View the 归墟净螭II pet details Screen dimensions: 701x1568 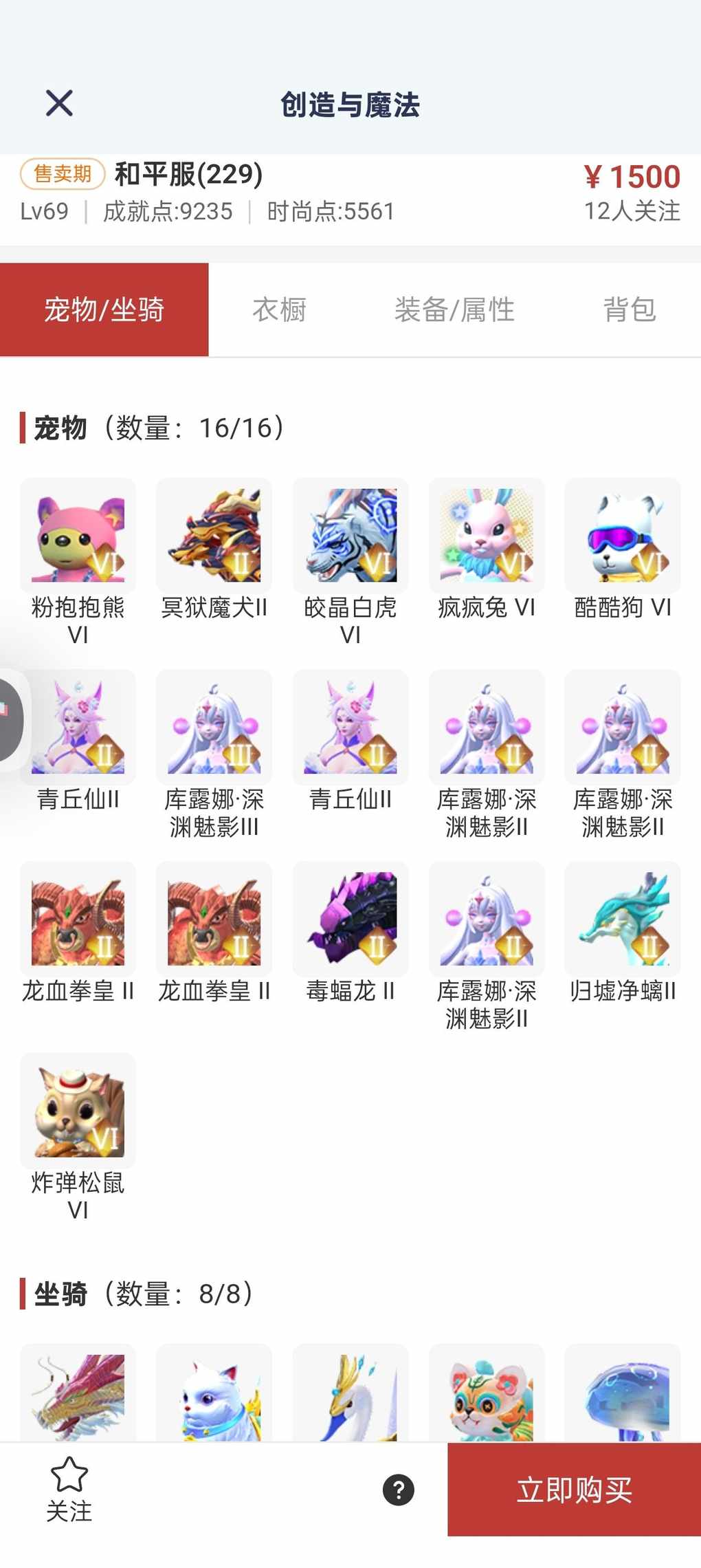(x=623, y=919)
